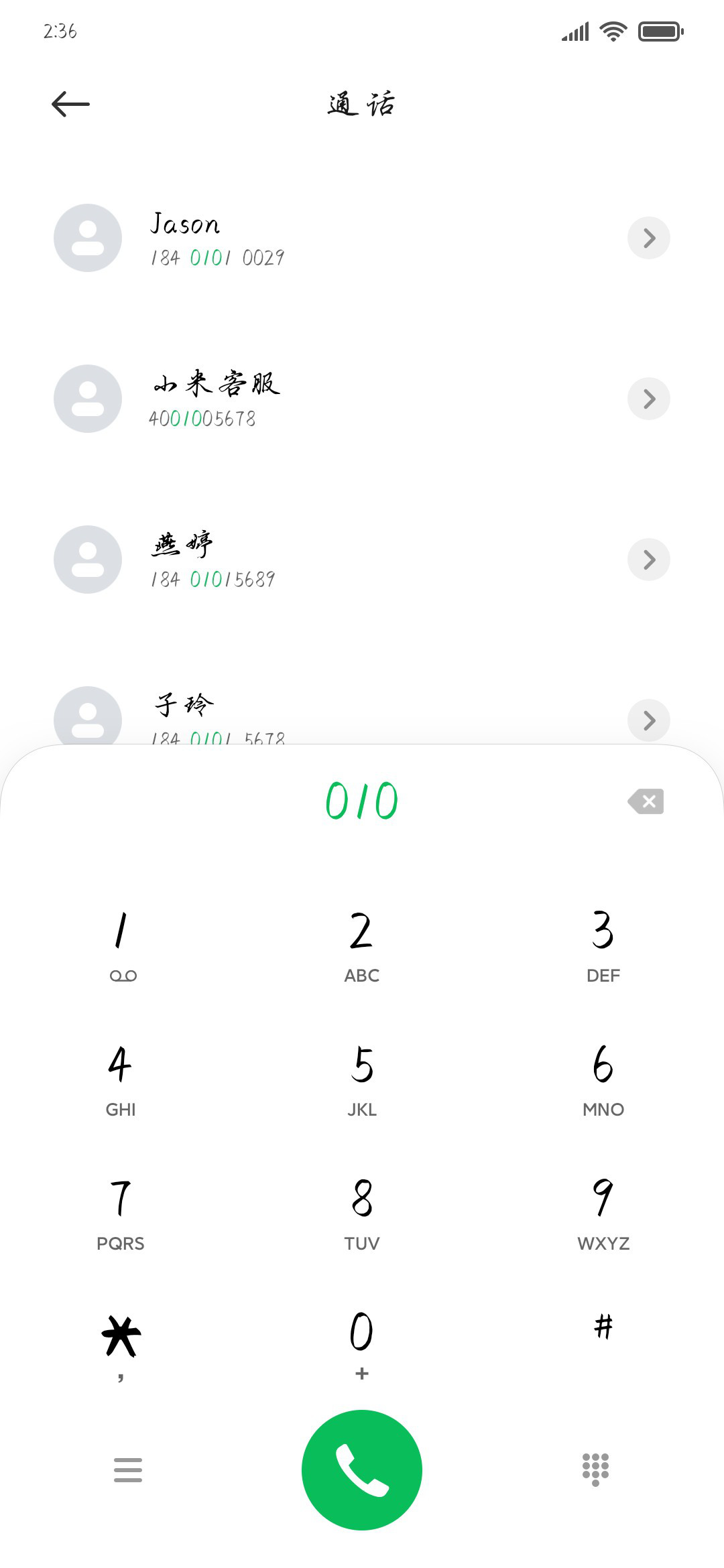Screen dimensions: 724x1568
Task: Delete last dialed digit with backspace
Action: [646, 801]
